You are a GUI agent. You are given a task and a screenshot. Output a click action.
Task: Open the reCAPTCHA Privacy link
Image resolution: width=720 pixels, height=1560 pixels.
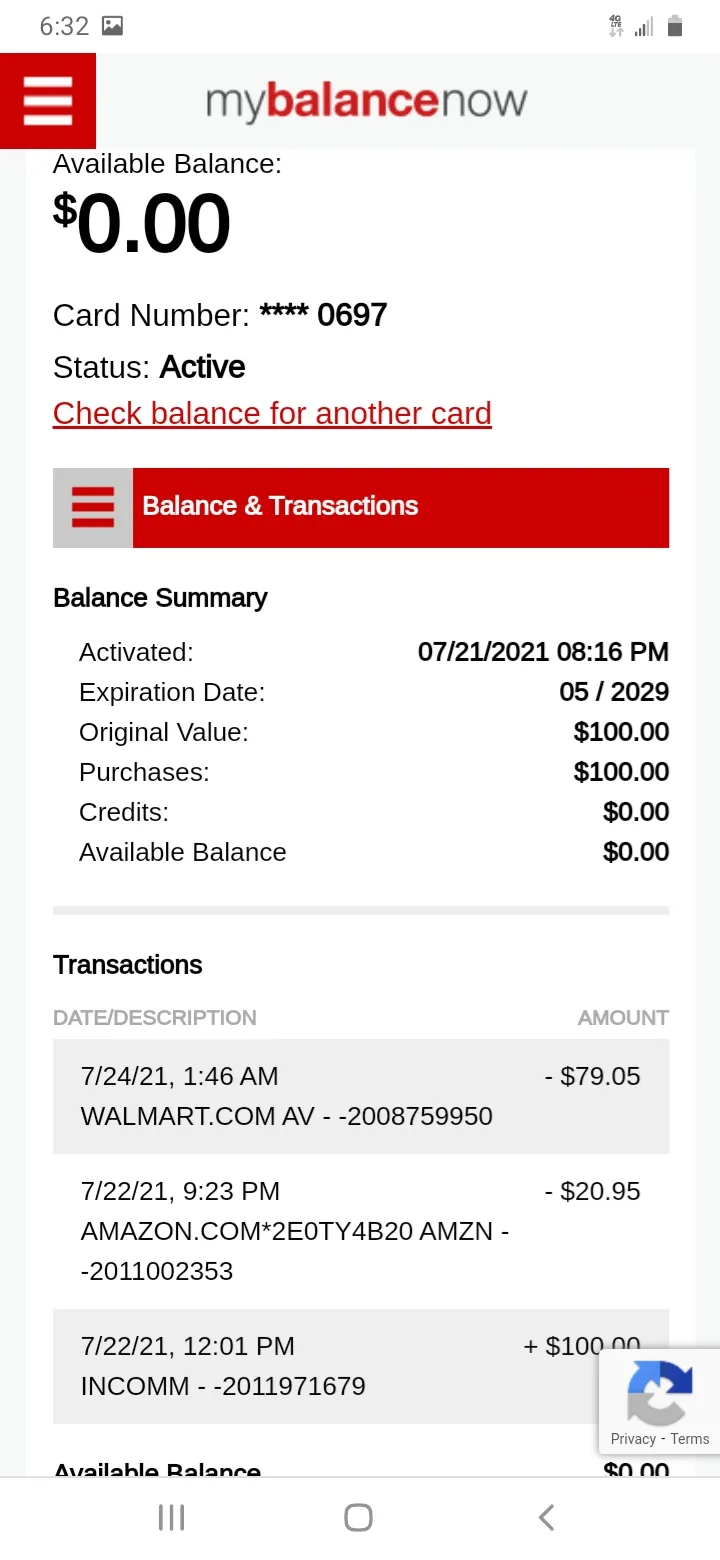(x=633, y=1439)
